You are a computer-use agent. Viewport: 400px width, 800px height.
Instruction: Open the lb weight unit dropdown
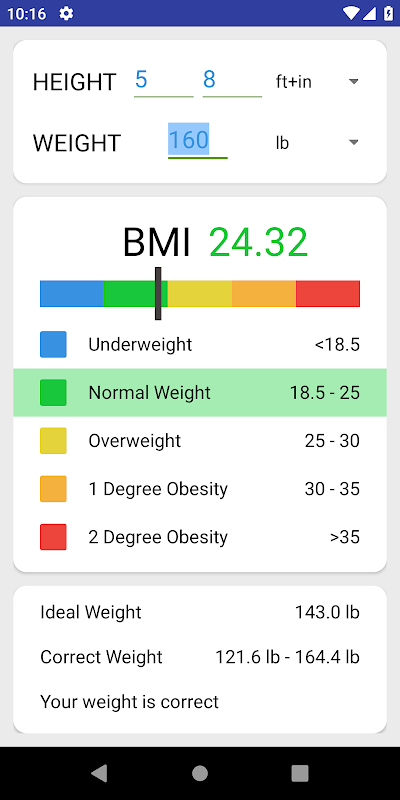pyautogui.click(x=317, y=143)
